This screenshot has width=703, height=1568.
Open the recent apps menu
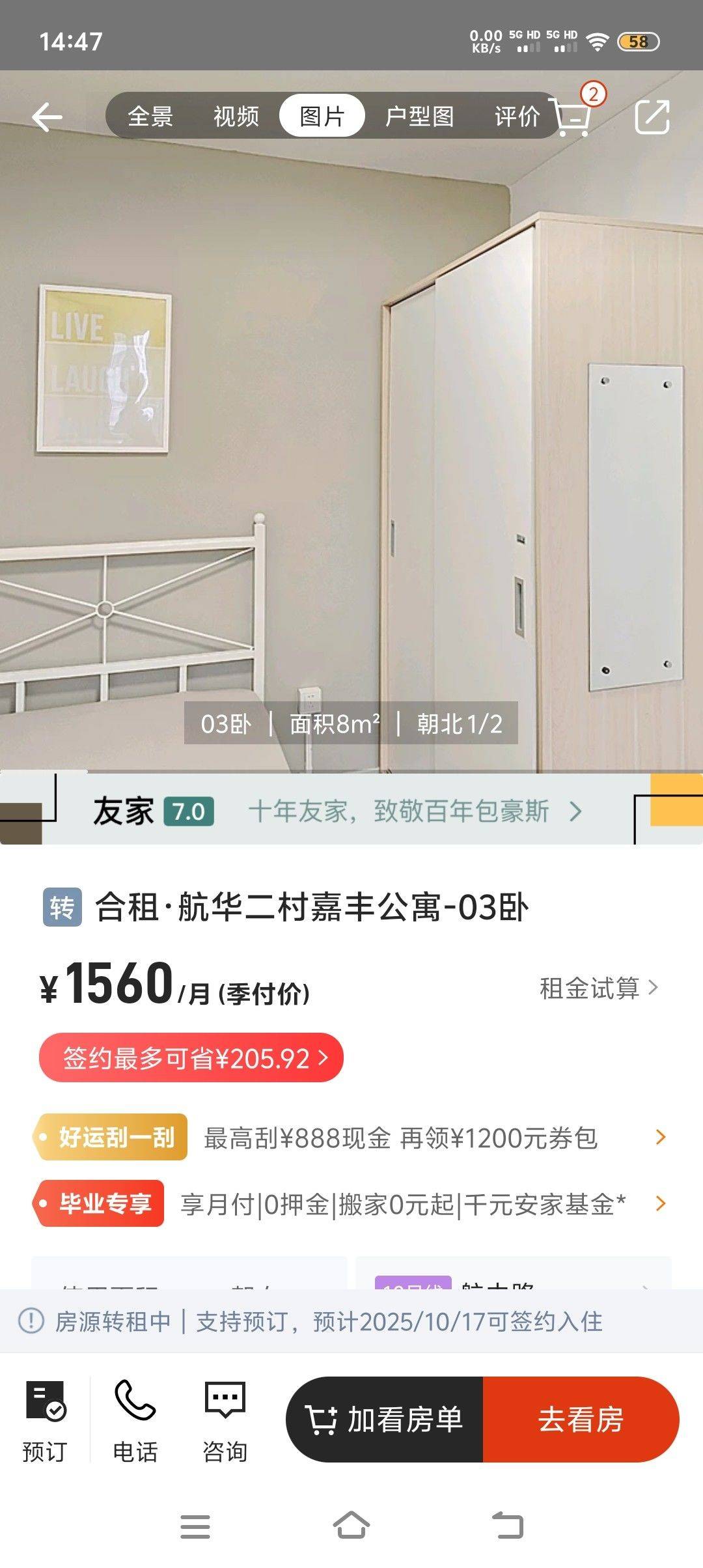195,1526
